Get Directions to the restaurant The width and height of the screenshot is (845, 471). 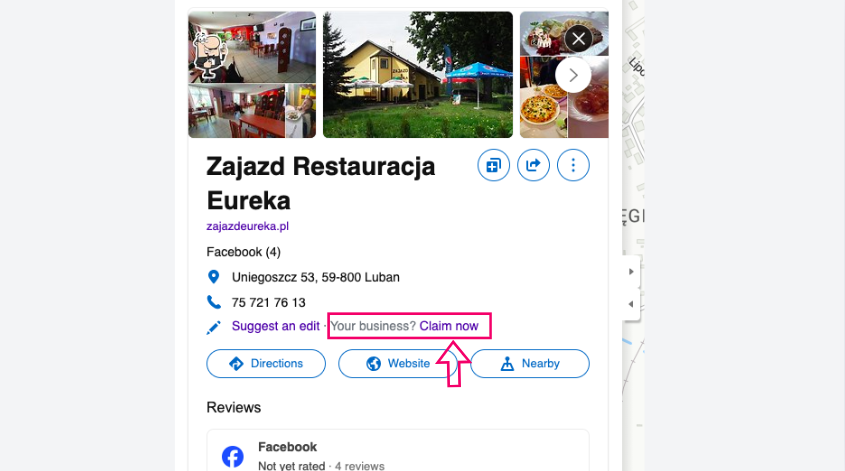(x=266, y=363)
